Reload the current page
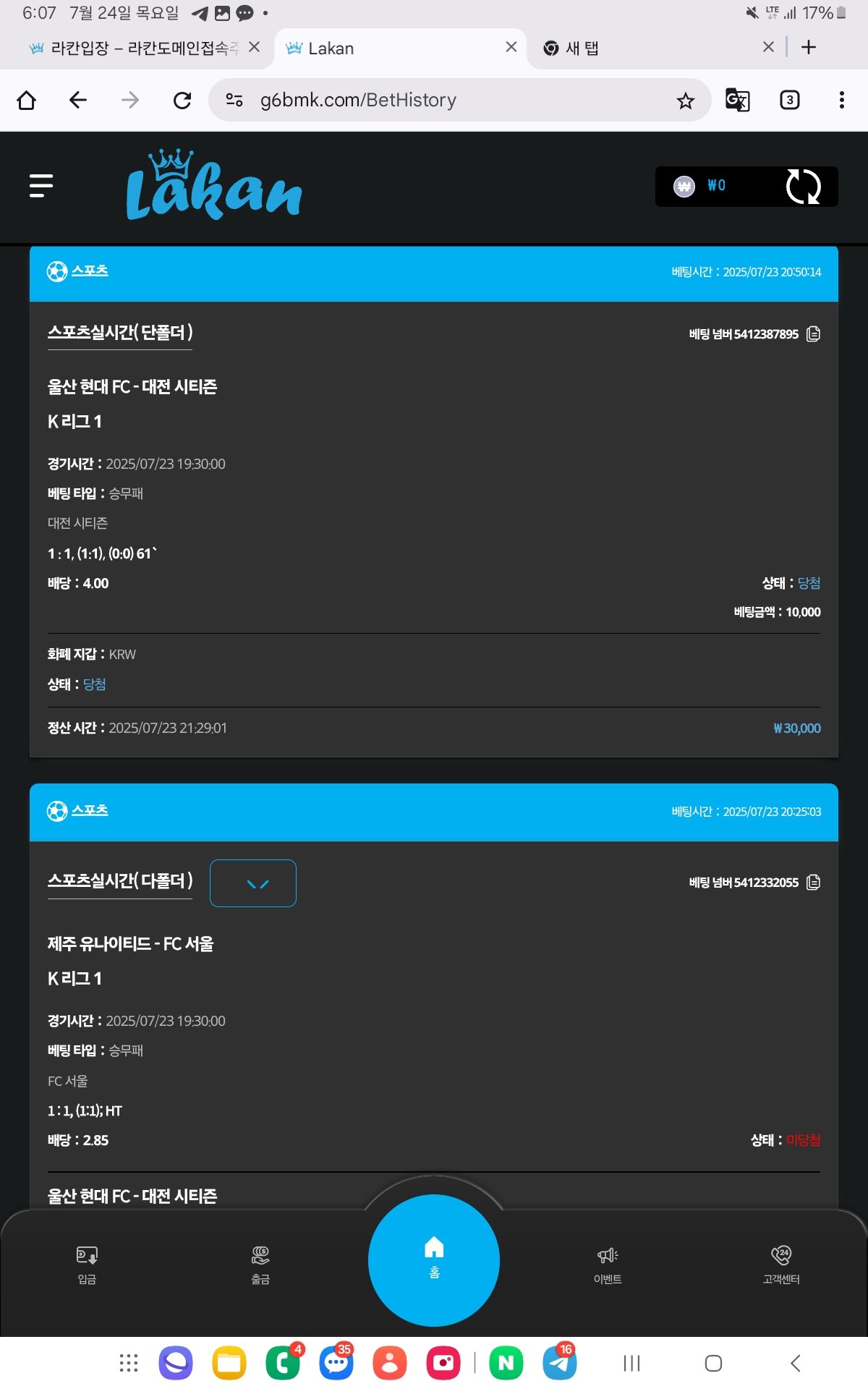This screenshot has width=868, height=1389. pos(182,100)
